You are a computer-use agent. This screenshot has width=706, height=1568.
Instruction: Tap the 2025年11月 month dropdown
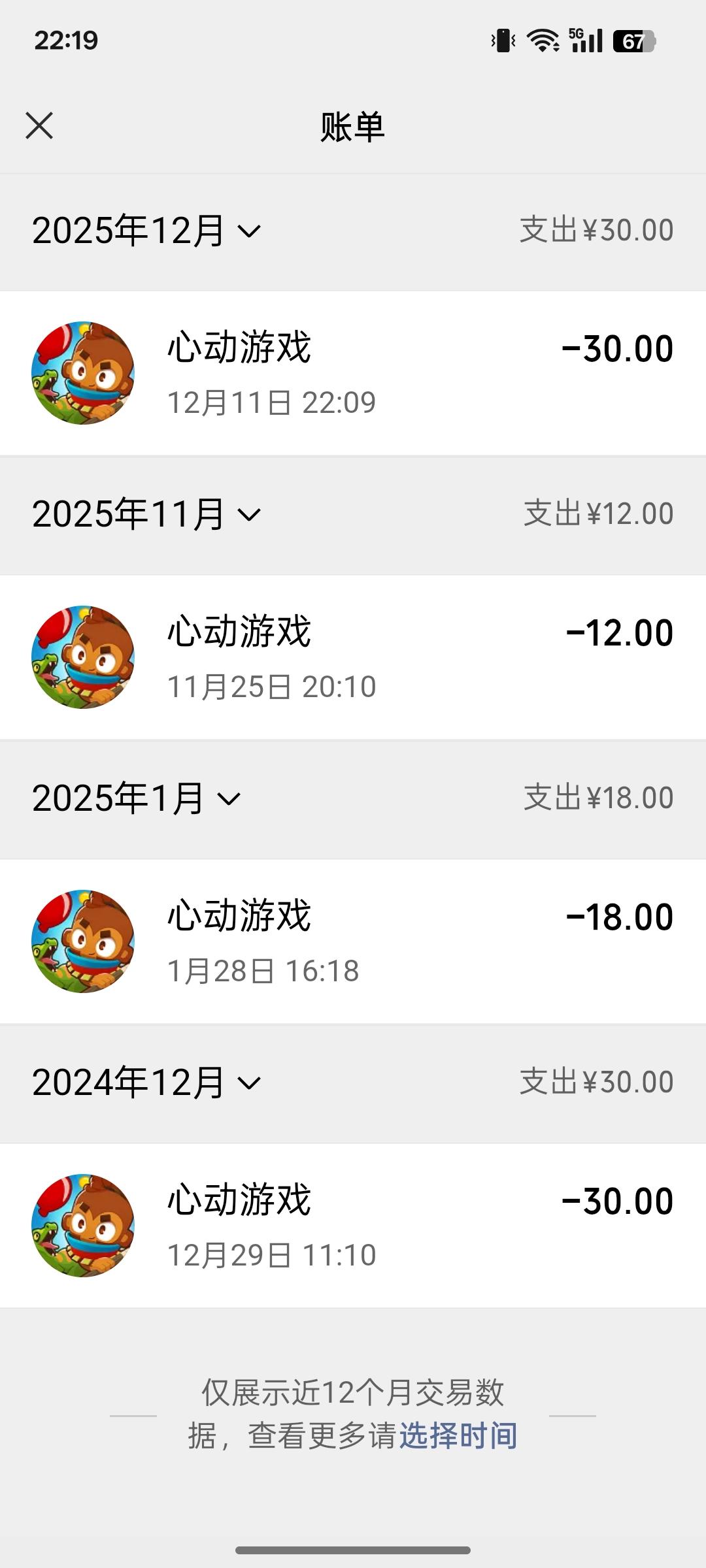point(146,514)
